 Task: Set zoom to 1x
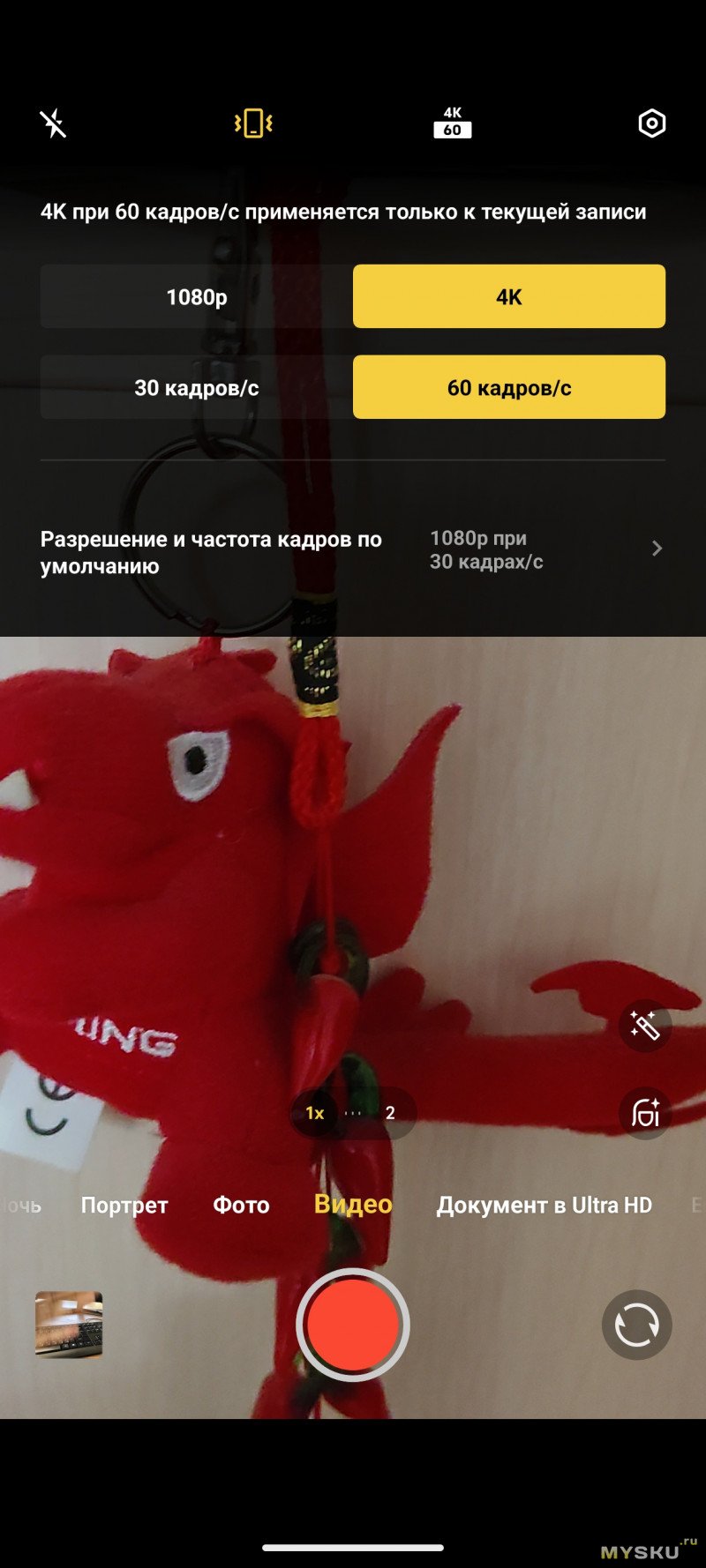[x=315, y=1113]
